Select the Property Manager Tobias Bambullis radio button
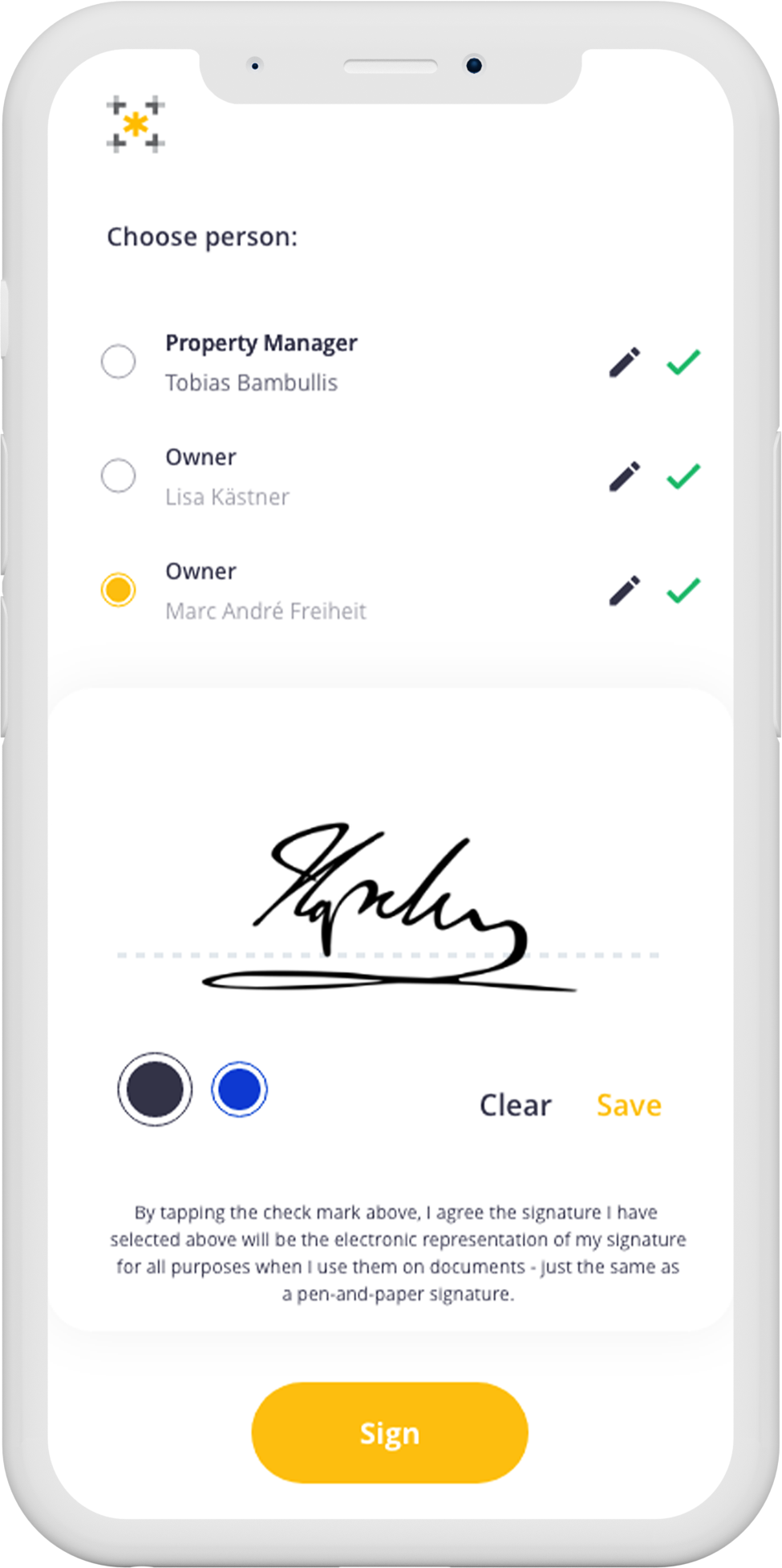 [x=118, y=362]
